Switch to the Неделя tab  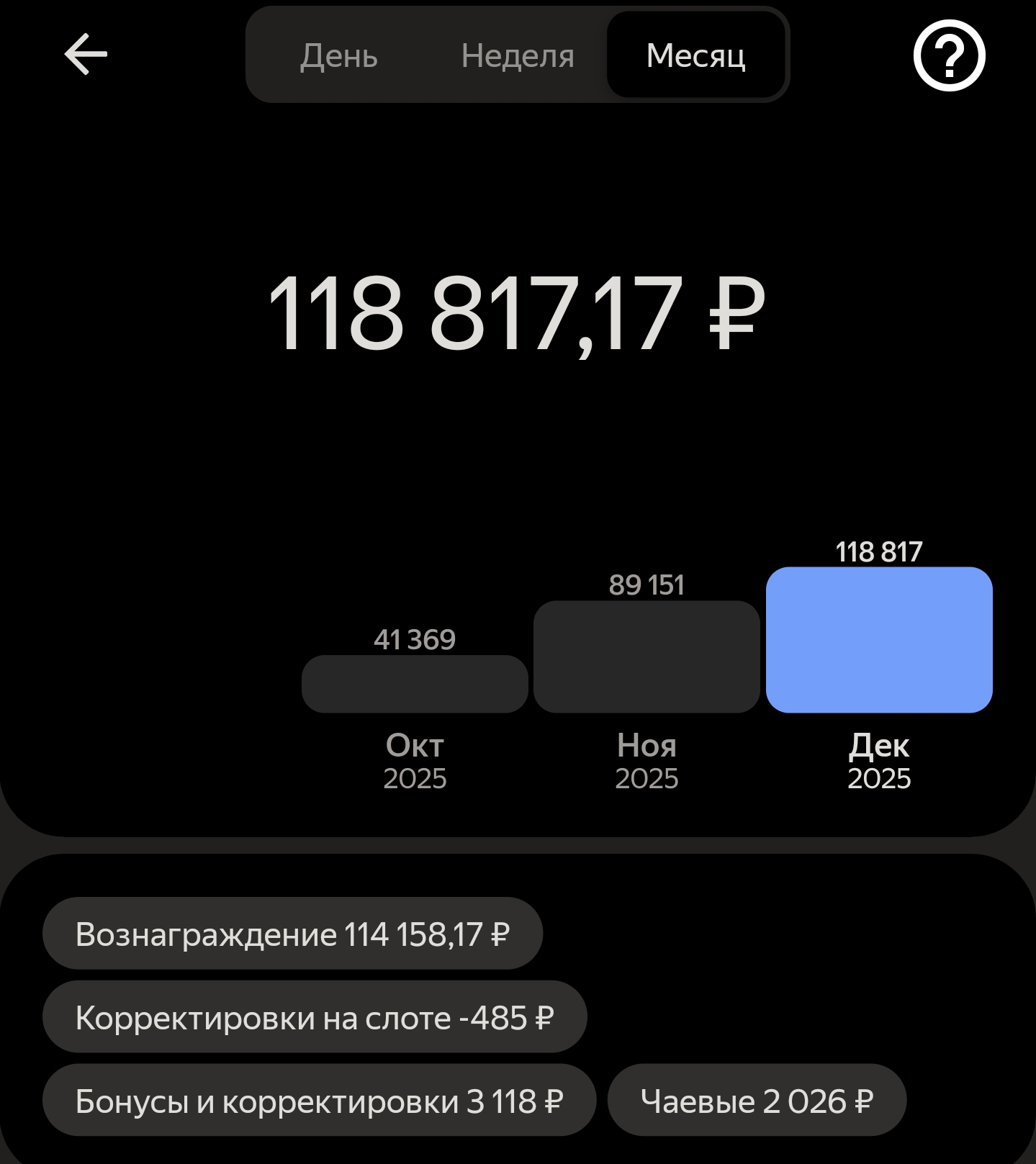click(518, 55)
